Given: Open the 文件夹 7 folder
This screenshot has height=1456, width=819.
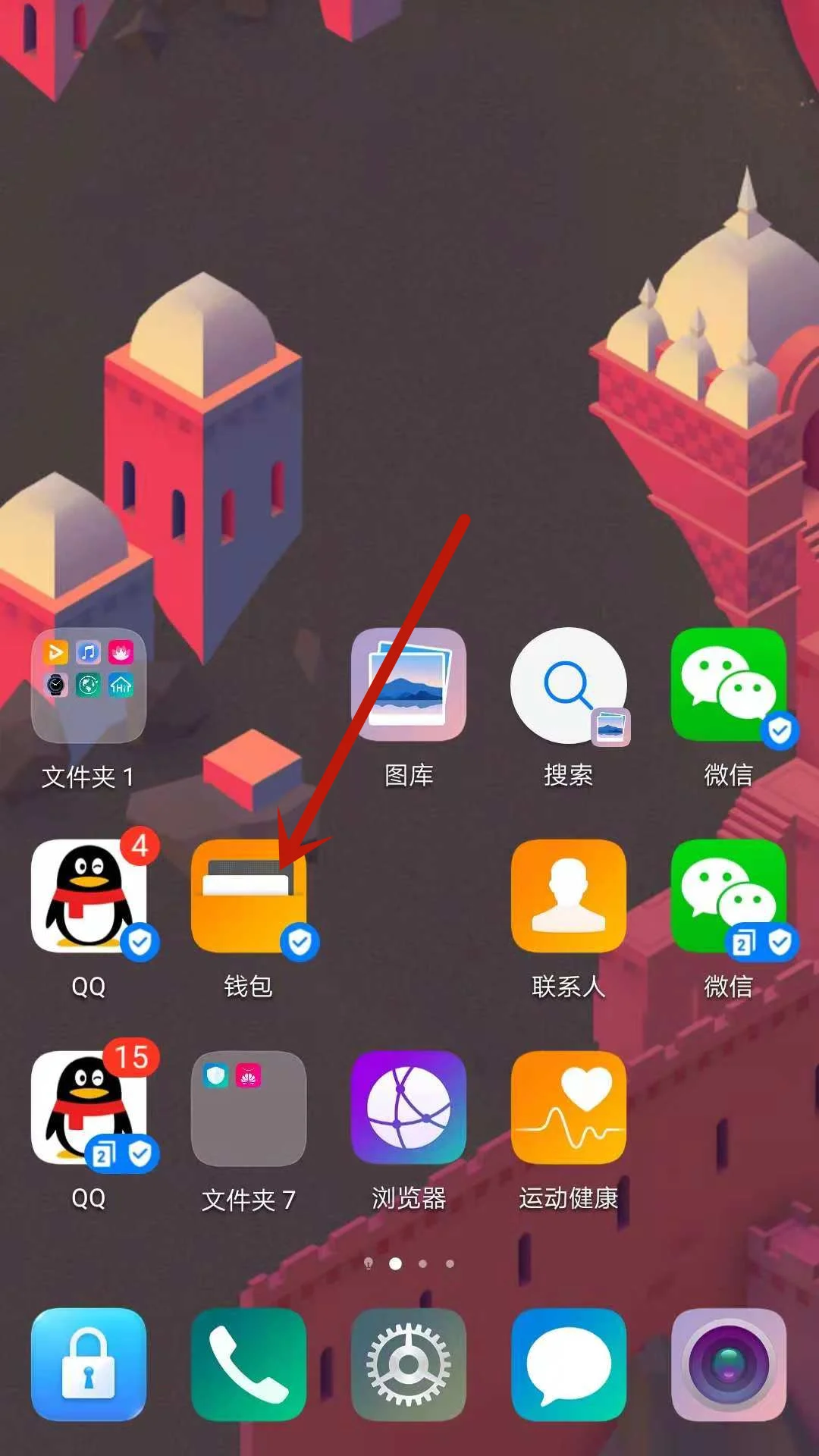Looking at the screenshot, I should [x=249, y=1108].
